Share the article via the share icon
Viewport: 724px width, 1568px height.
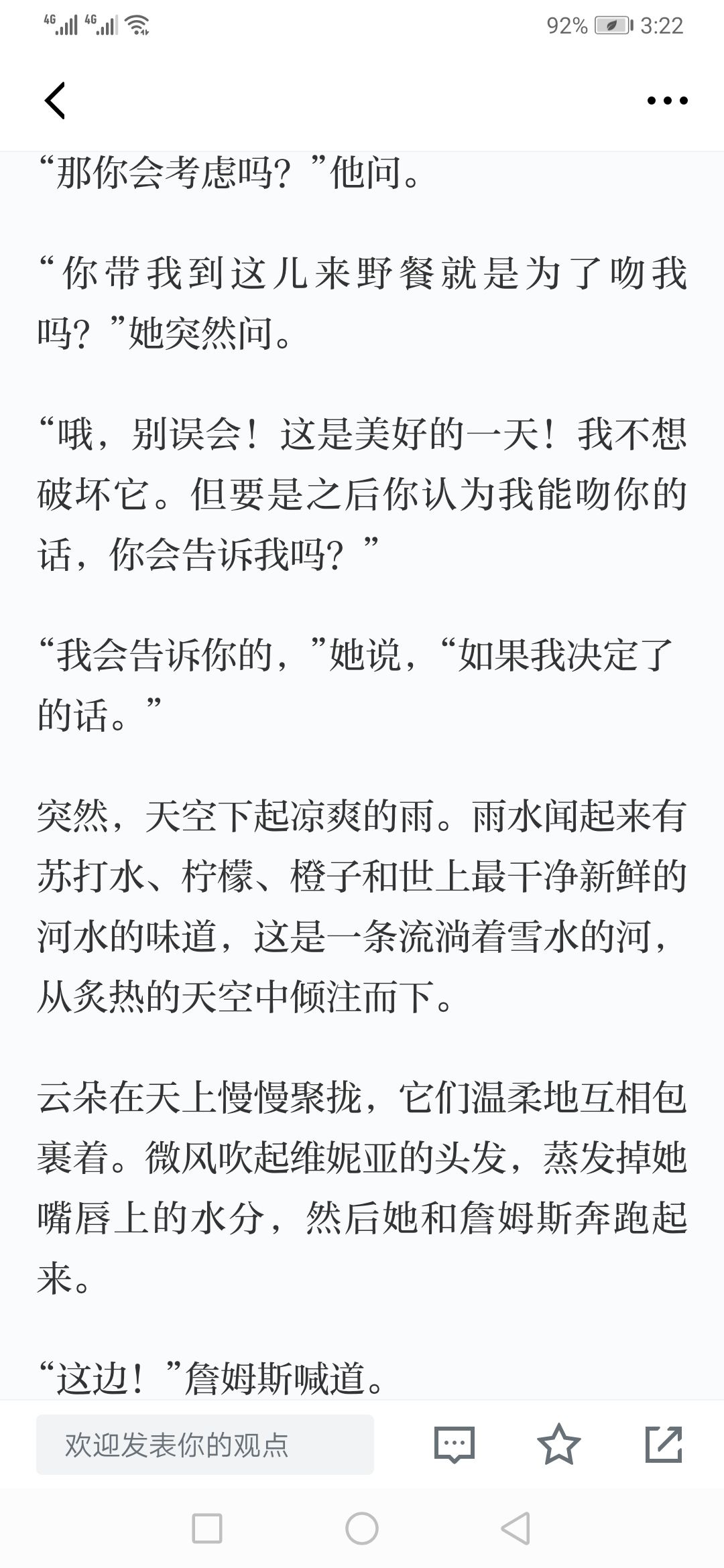tap(664, 1444)
